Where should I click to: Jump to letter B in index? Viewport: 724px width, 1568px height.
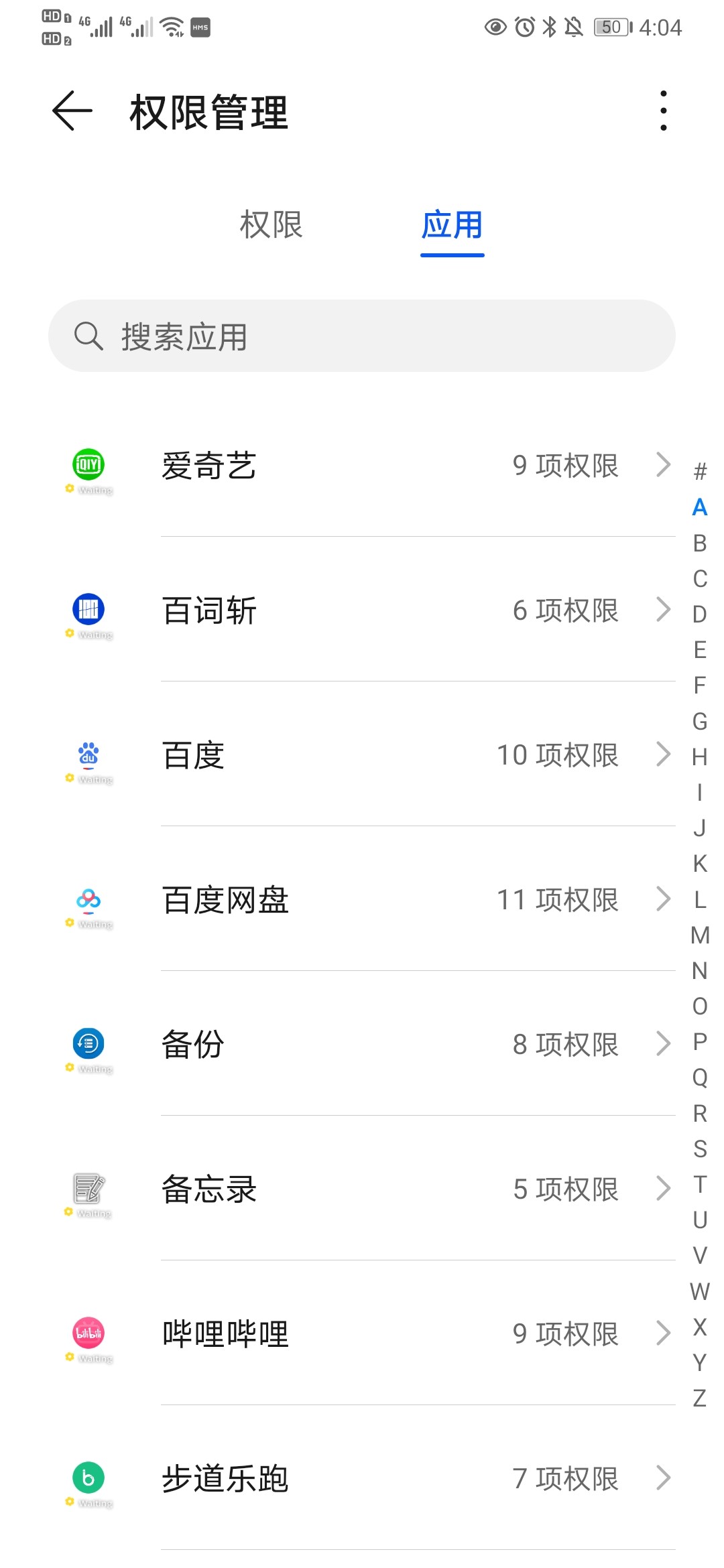coord(700,543)
